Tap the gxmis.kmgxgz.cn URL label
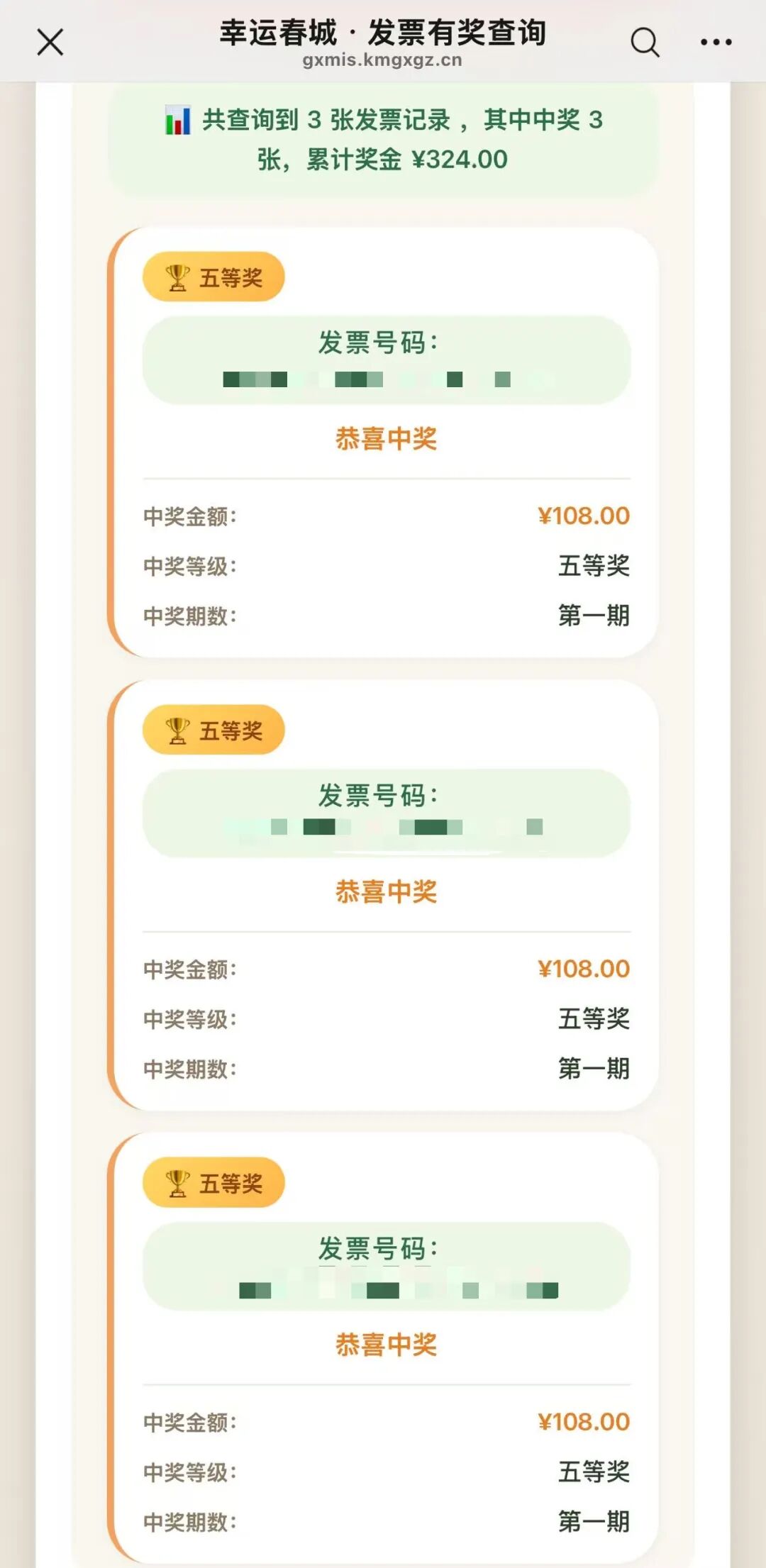766x1568 pixels. click(383, 61)
